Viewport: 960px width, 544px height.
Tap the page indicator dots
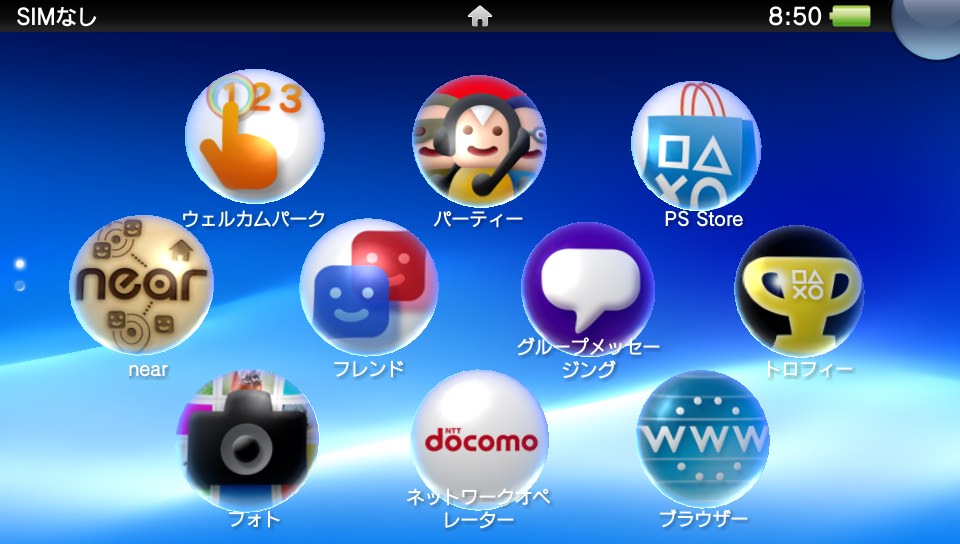[x=20, y=275]
